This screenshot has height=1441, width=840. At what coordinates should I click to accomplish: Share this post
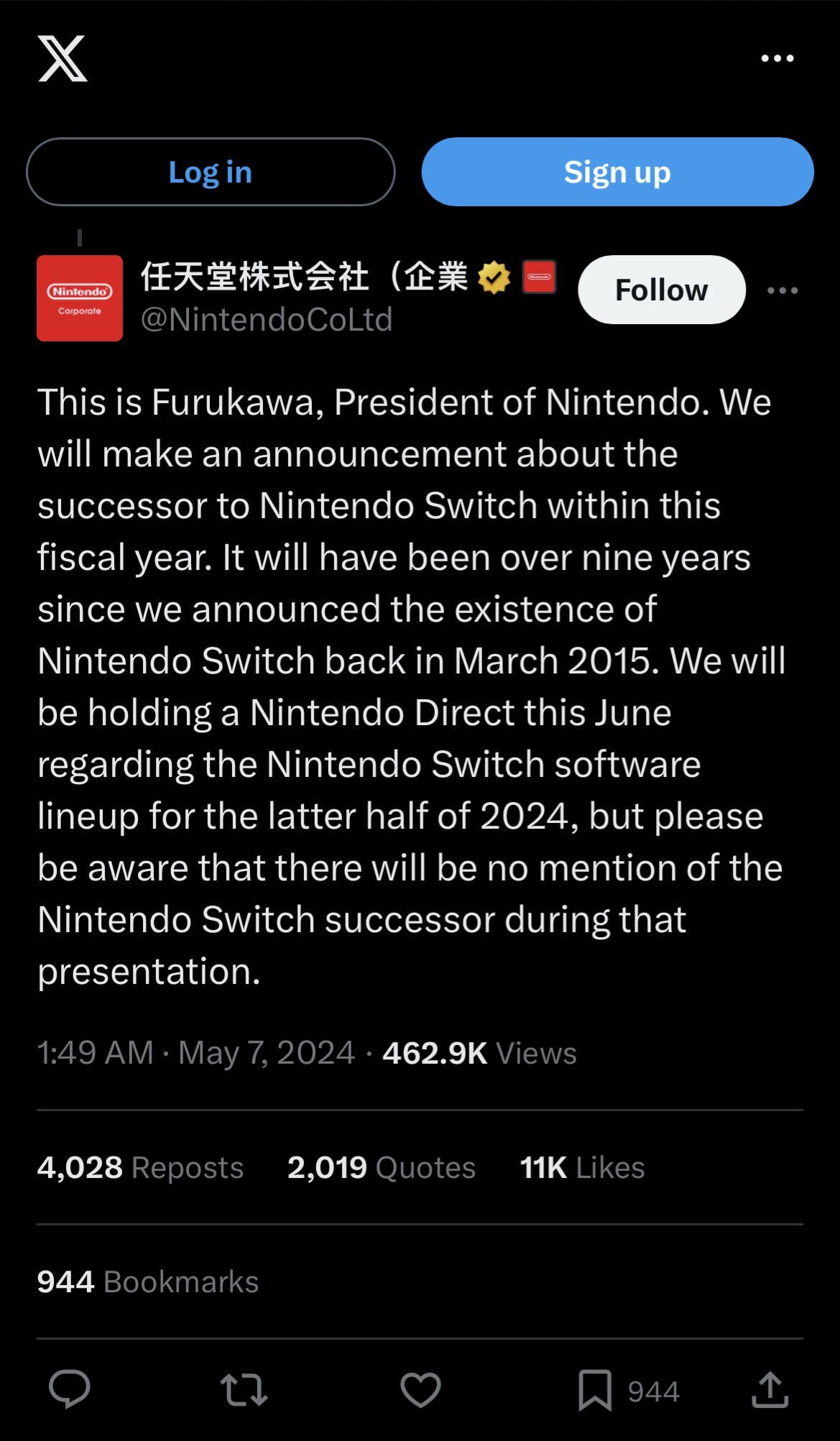770,1389
